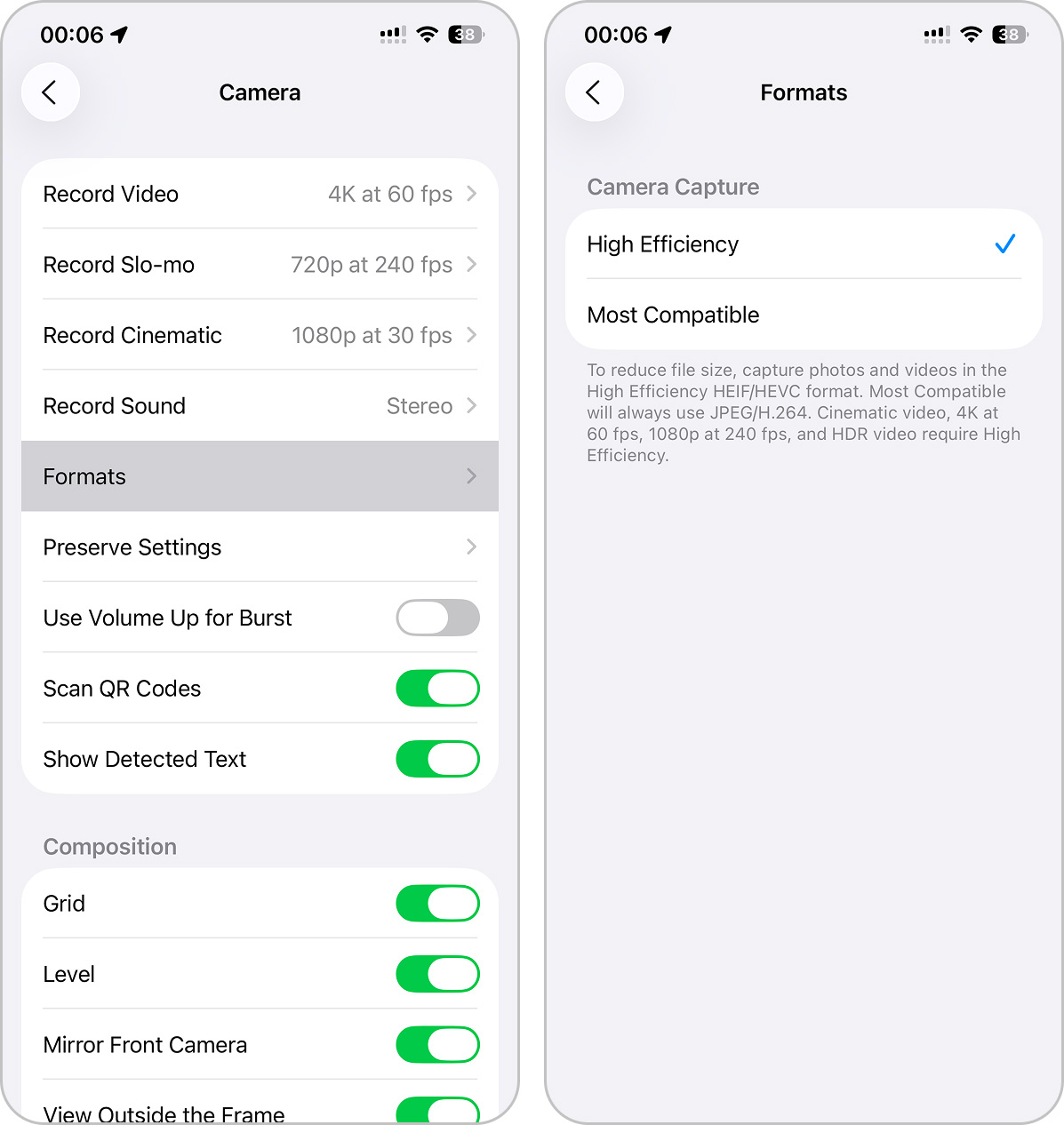Open Preserve Settings
The height and width of the screenshot is (1125, 1064).
pos(260,547)
